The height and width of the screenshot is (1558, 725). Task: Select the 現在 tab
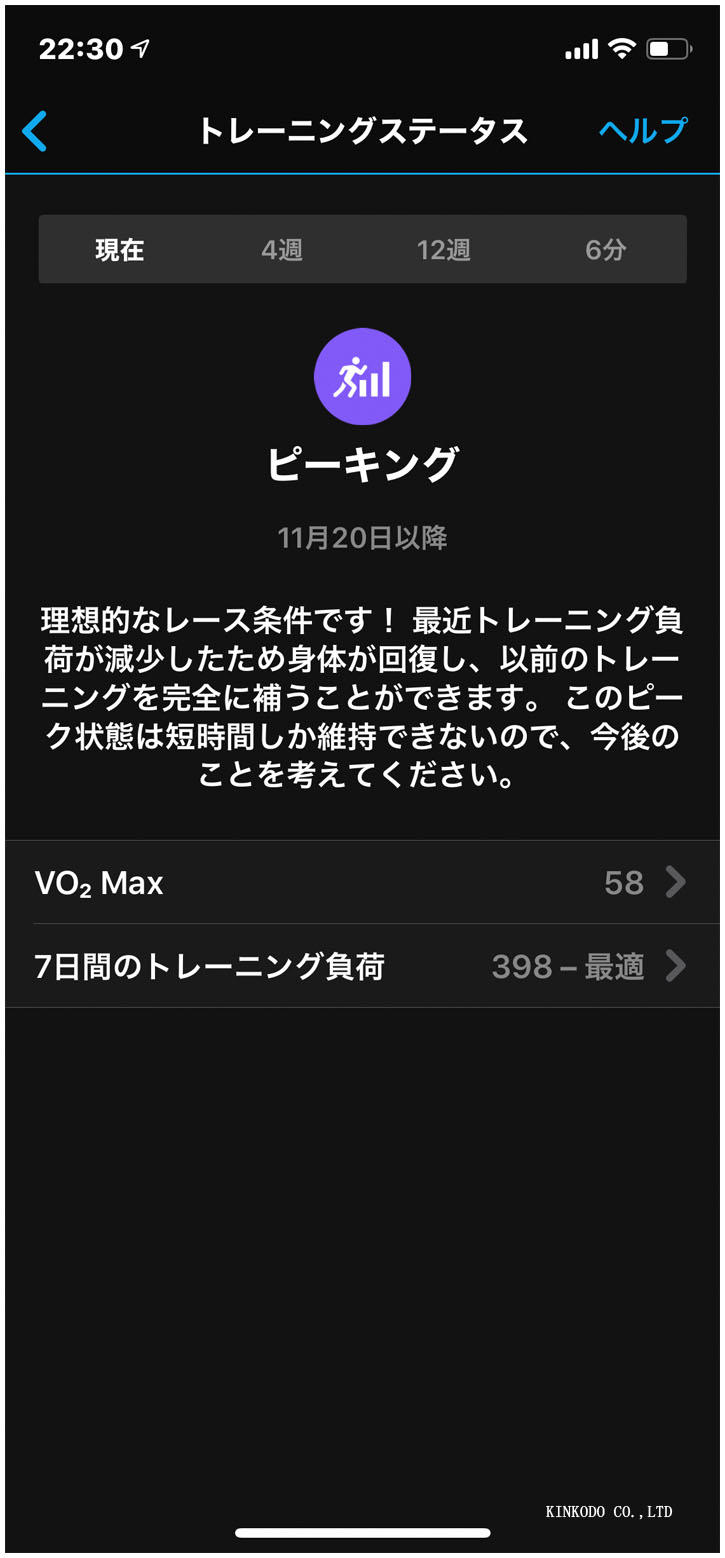tap(120, 250)
